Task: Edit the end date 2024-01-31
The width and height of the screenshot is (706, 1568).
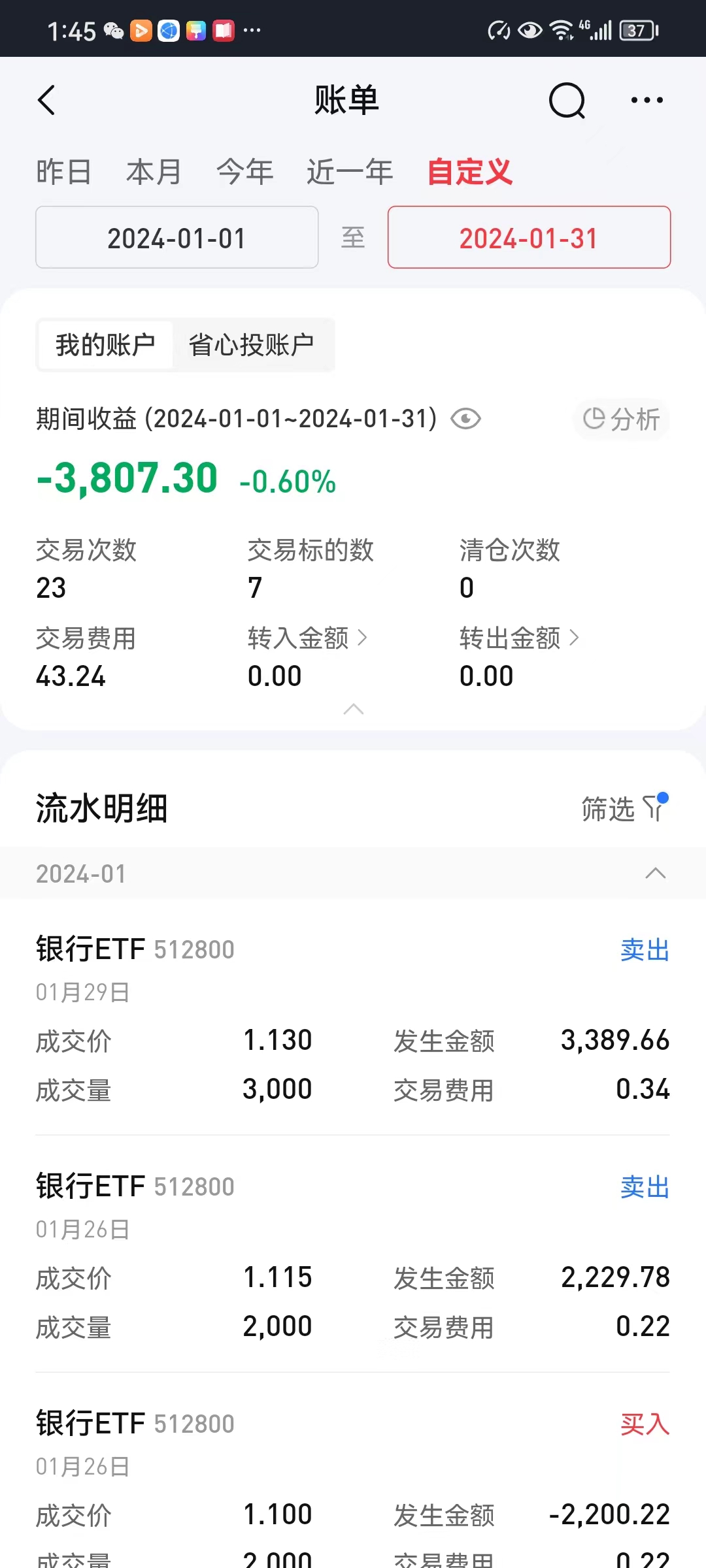Action: point(529,238)
